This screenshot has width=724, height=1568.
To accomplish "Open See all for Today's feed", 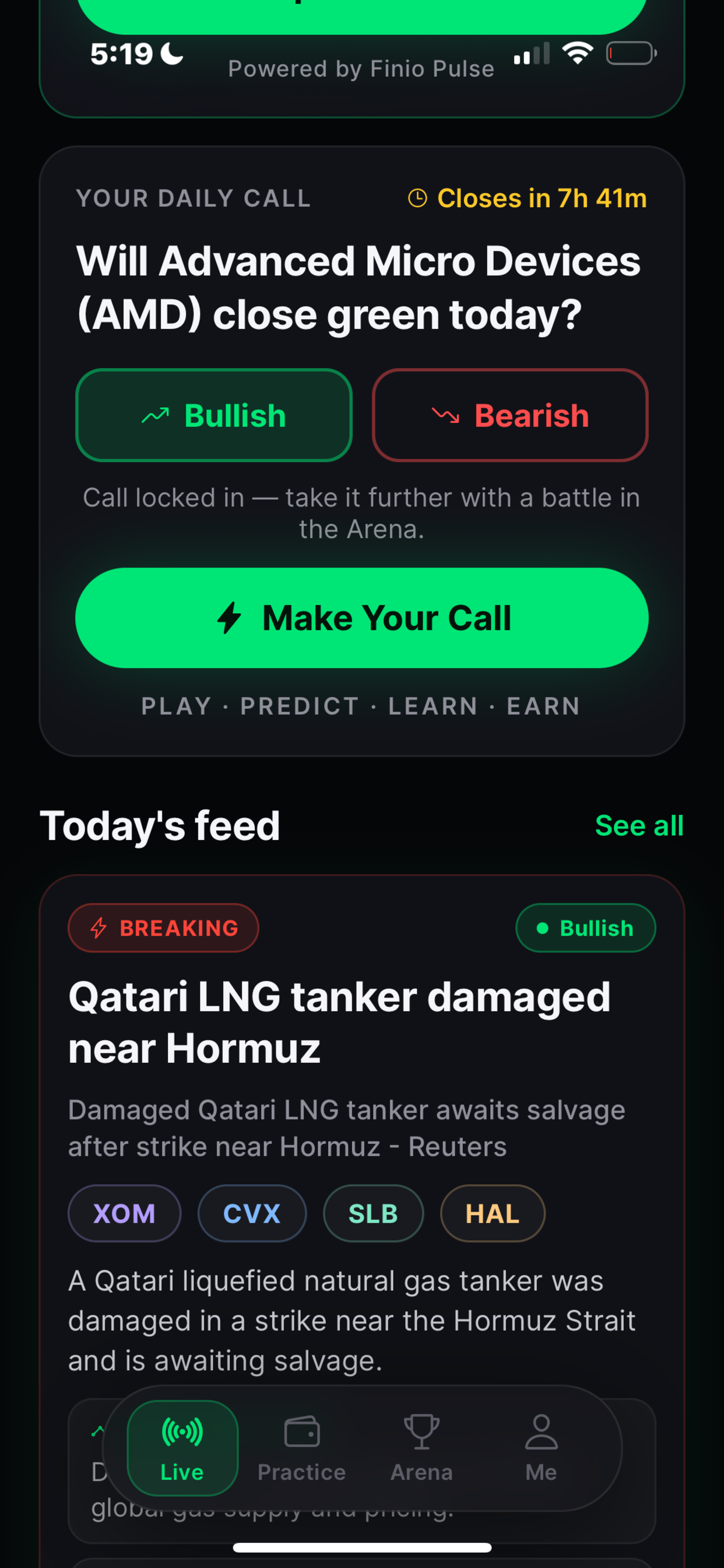I will pos(639,826).
